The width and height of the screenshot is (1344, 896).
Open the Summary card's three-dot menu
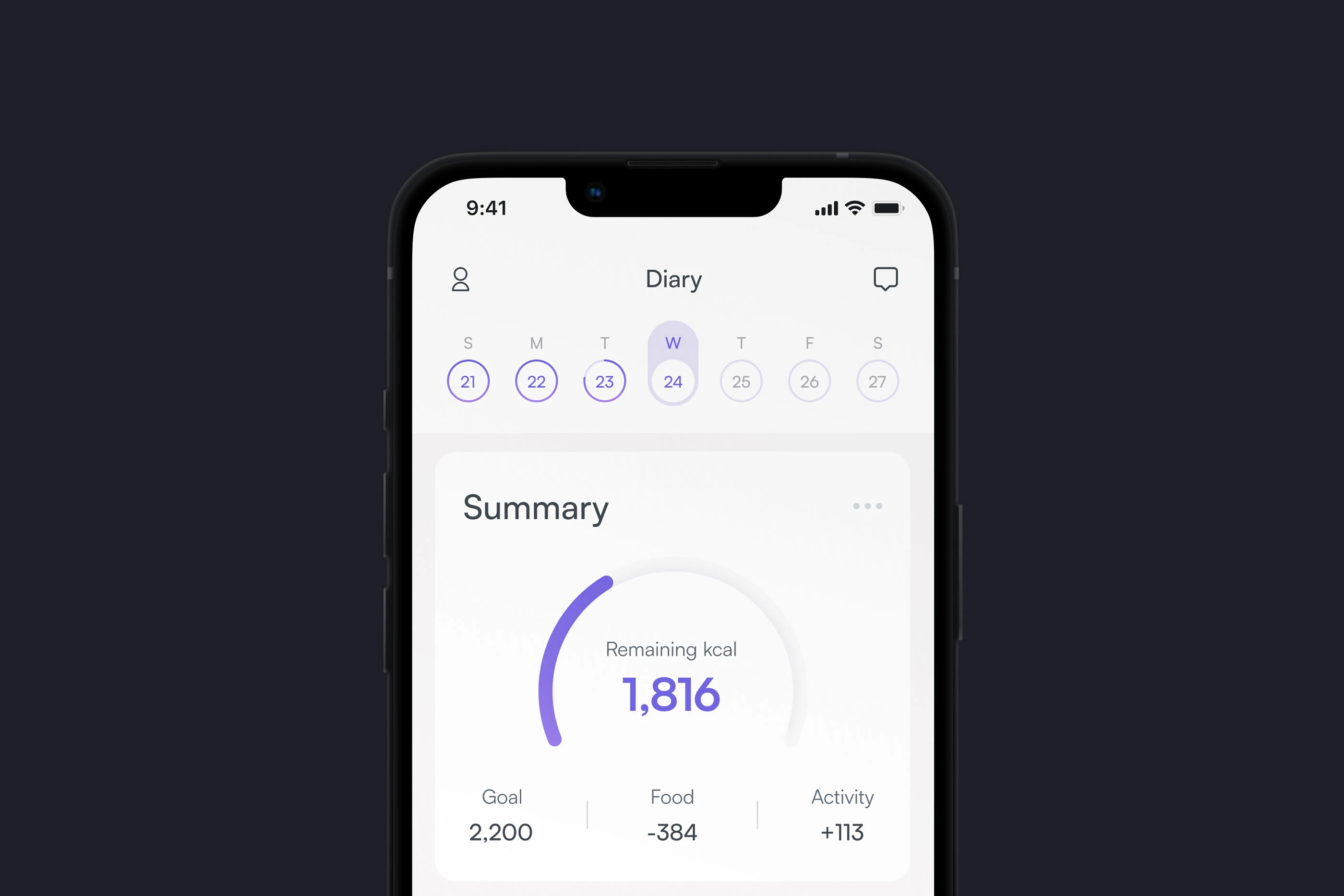click(x=867, y=506)
